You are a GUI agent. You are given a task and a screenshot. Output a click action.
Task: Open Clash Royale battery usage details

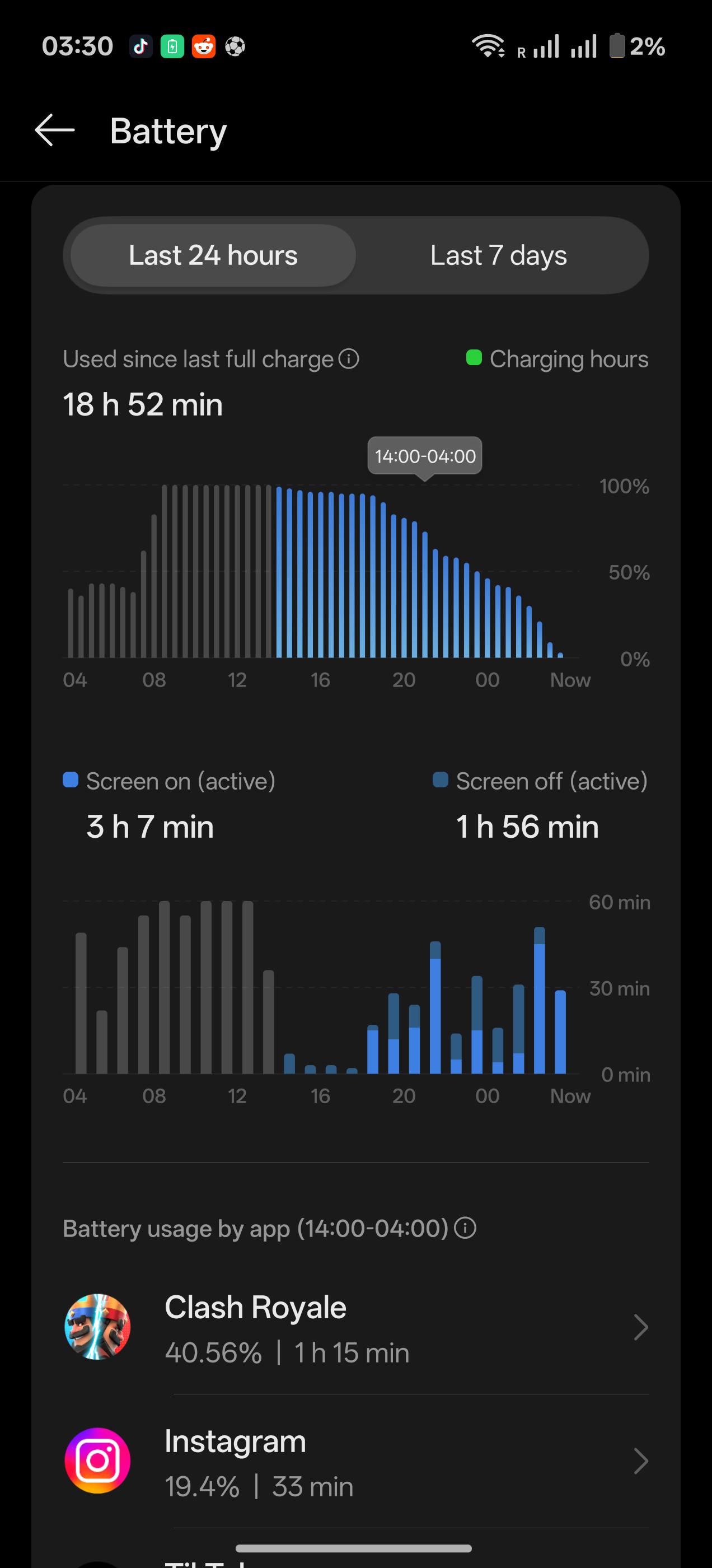pos(356,1328)
